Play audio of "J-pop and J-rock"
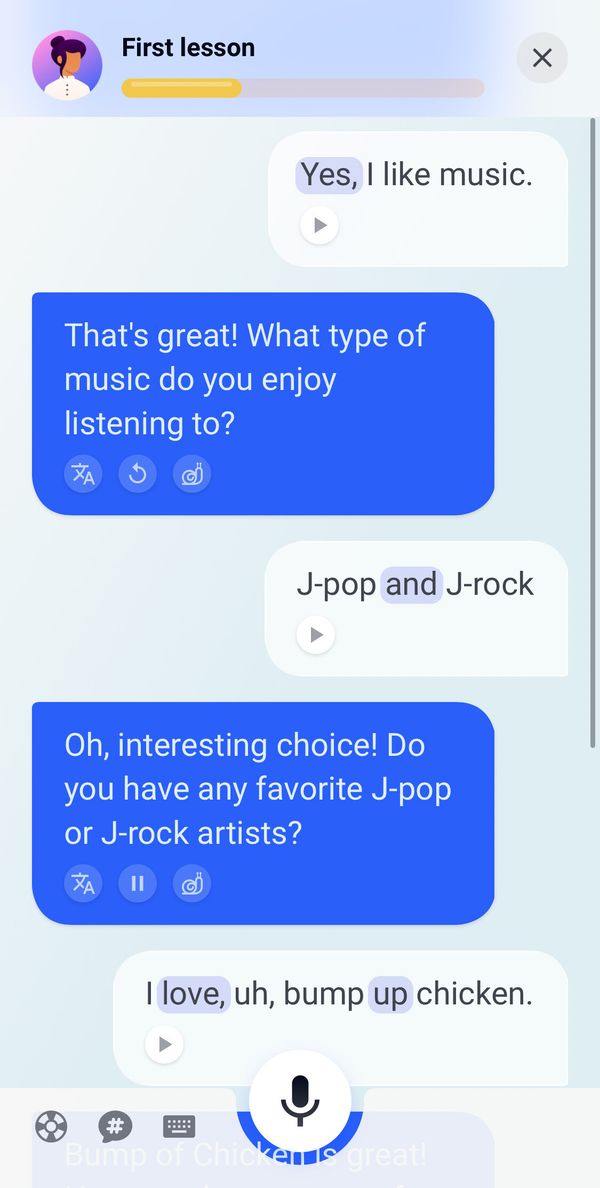 (x=315, y=634)
